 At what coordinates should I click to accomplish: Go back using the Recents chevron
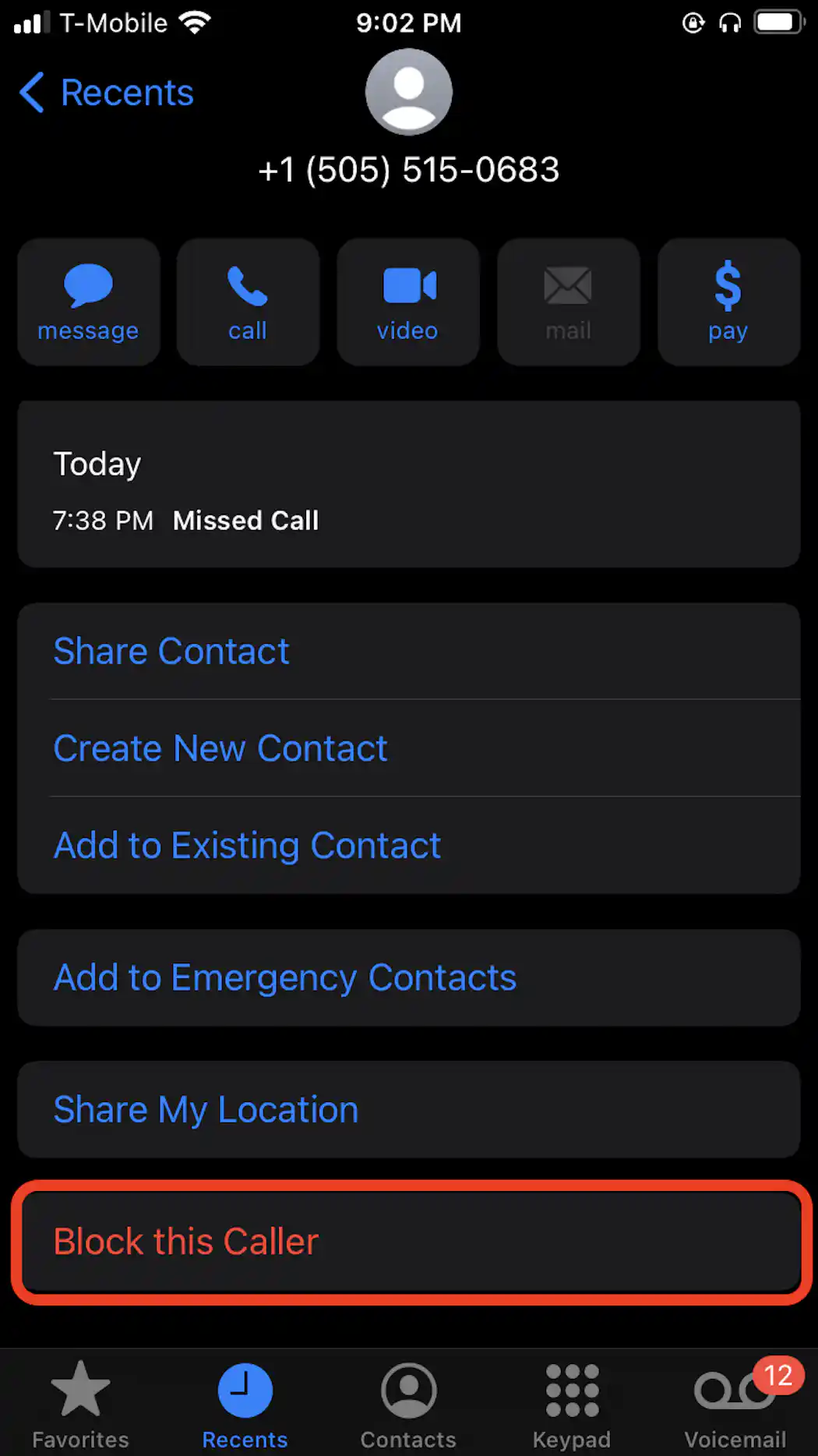point(105,92)
